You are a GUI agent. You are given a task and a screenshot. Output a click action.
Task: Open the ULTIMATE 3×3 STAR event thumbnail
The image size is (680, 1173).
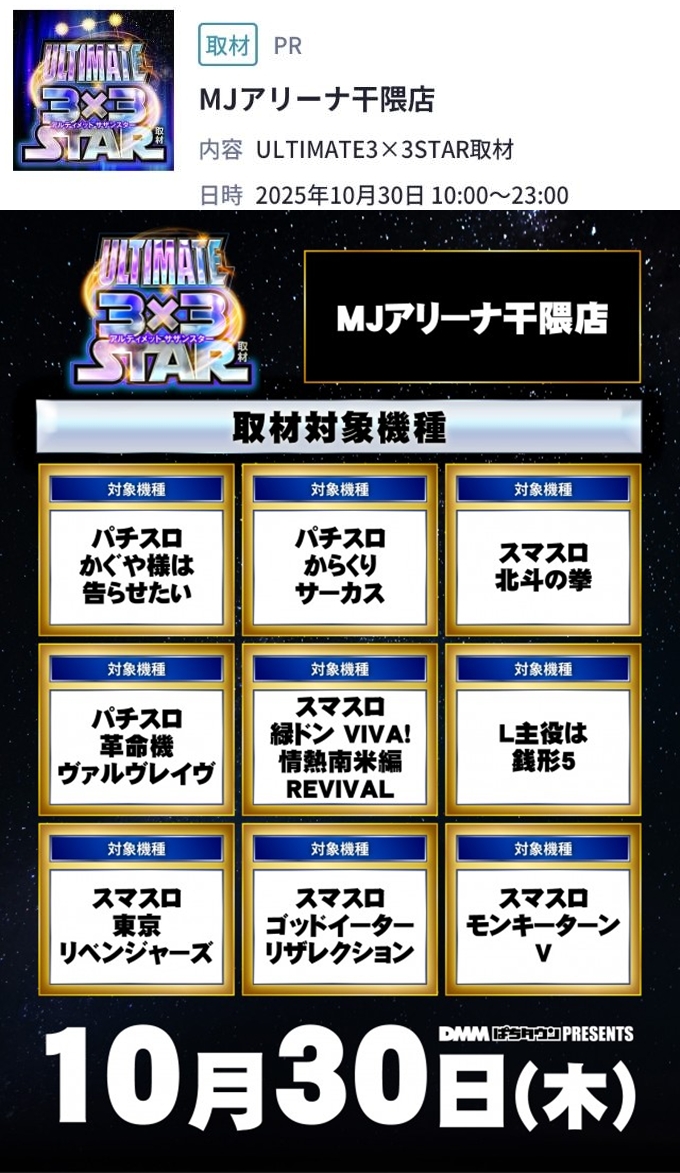click(93, 90)
